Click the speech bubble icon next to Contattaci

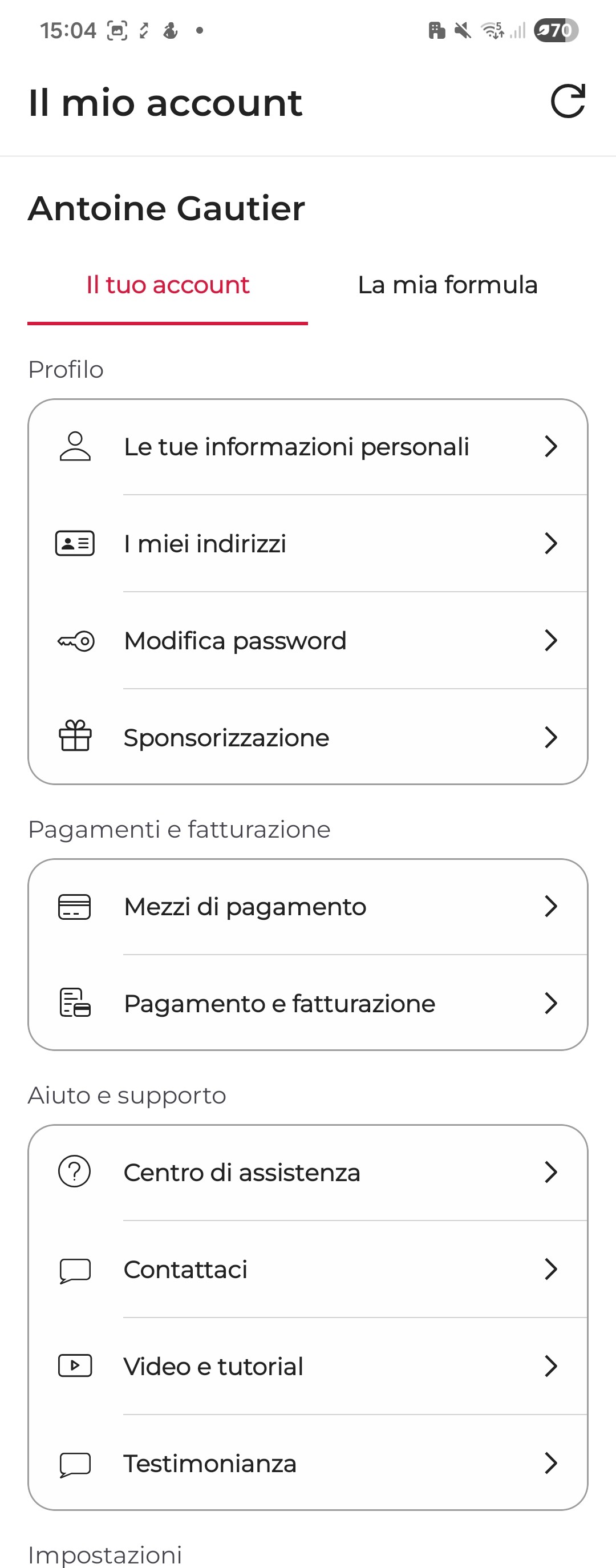[74, 1269]
